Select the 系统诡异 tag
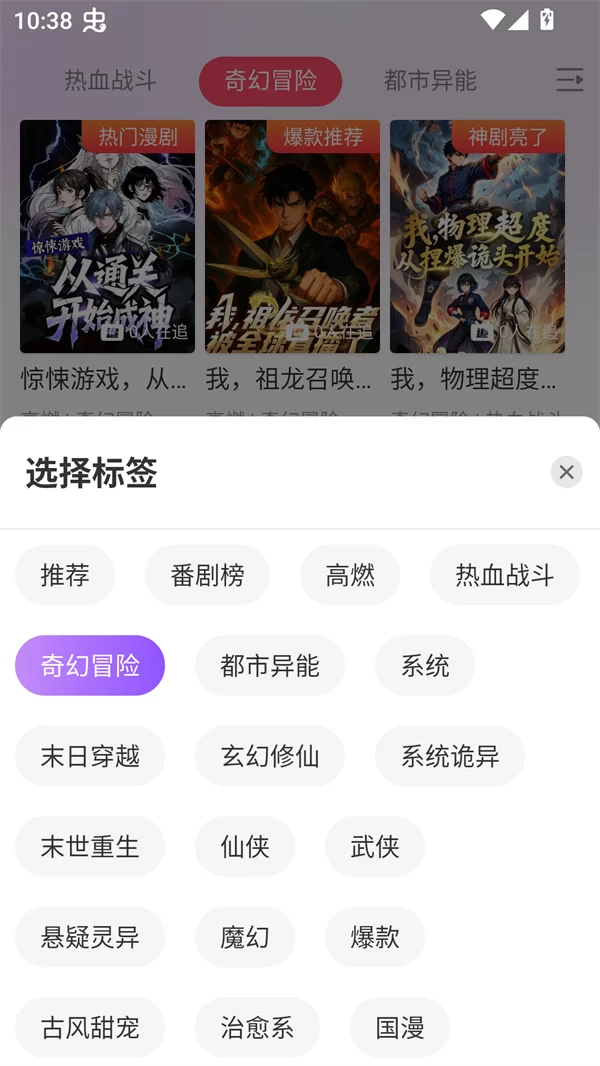 [450, 756]
